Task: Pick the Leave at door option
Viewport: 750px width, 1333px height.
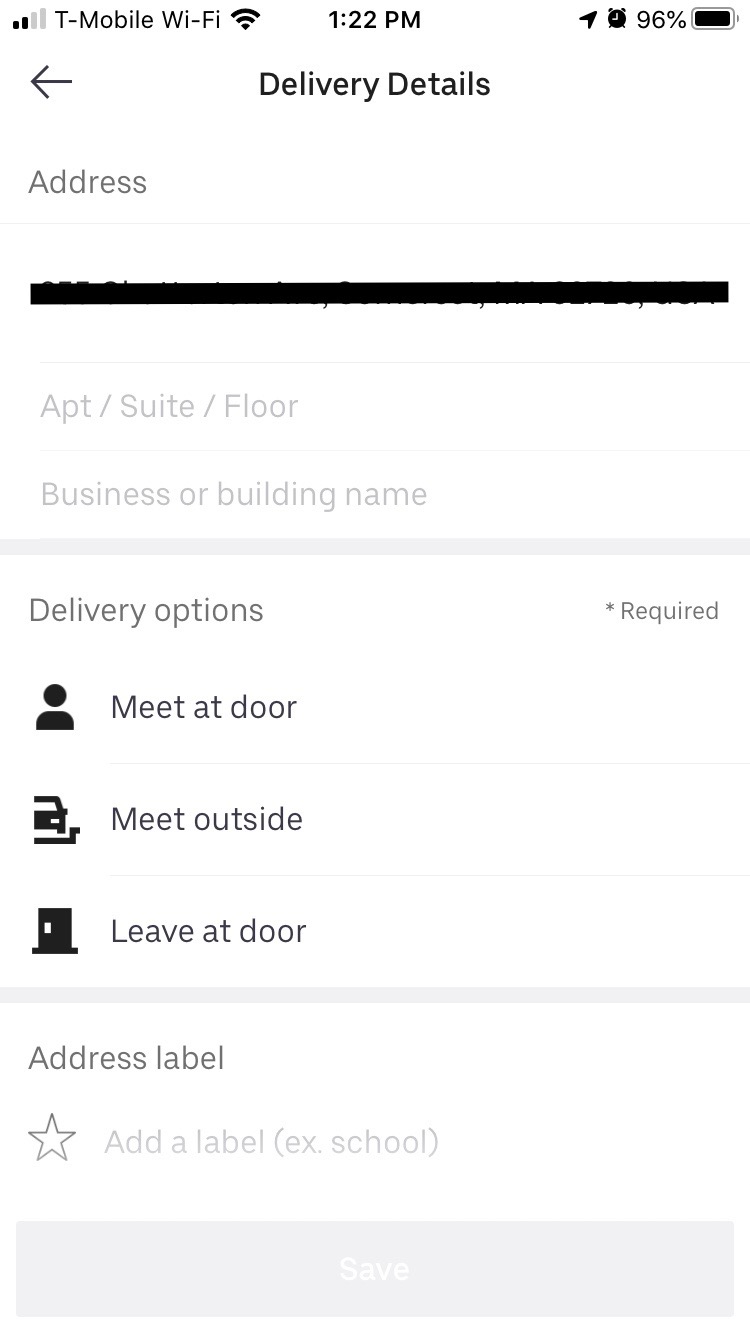Action: coord(375,931)
